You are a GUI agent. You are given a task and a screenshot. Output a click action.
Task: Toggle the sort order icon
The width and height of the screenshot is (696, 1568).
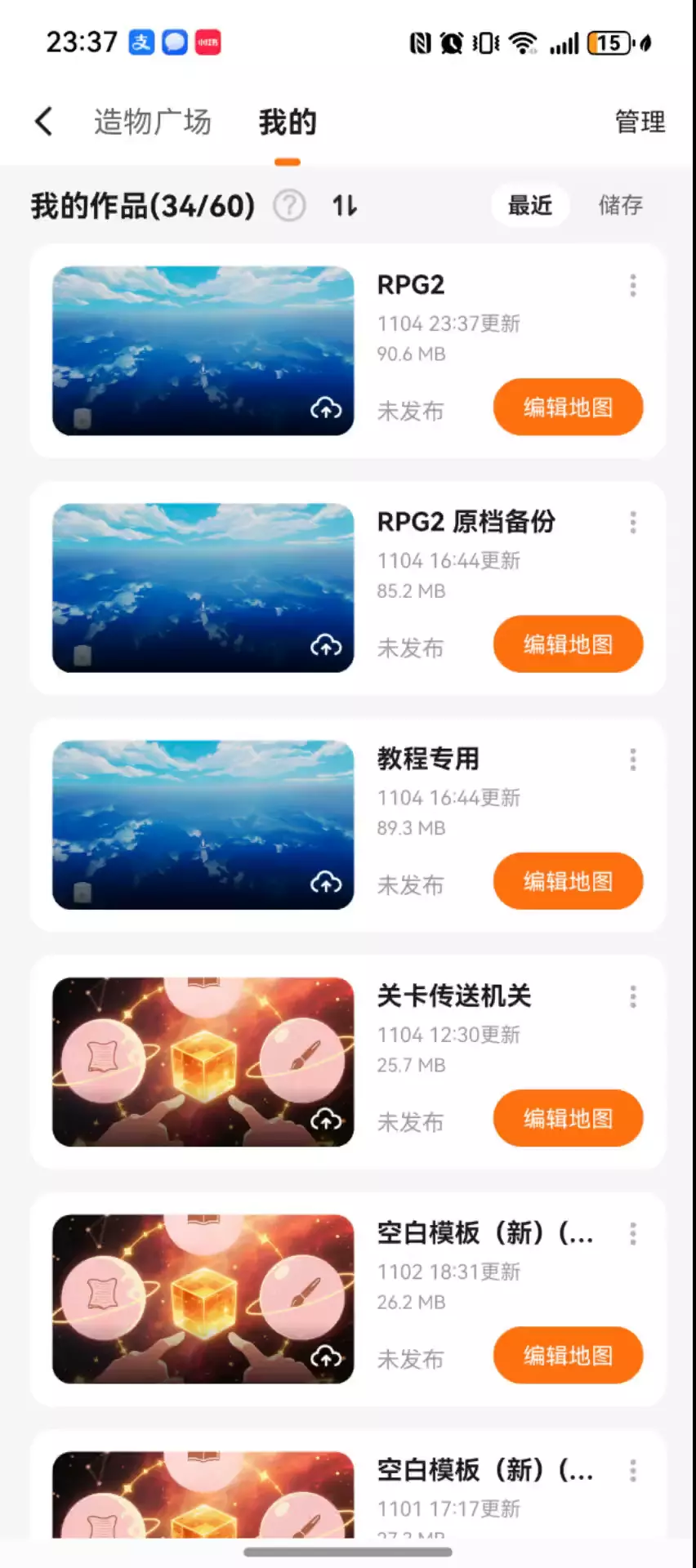(344, 206)
